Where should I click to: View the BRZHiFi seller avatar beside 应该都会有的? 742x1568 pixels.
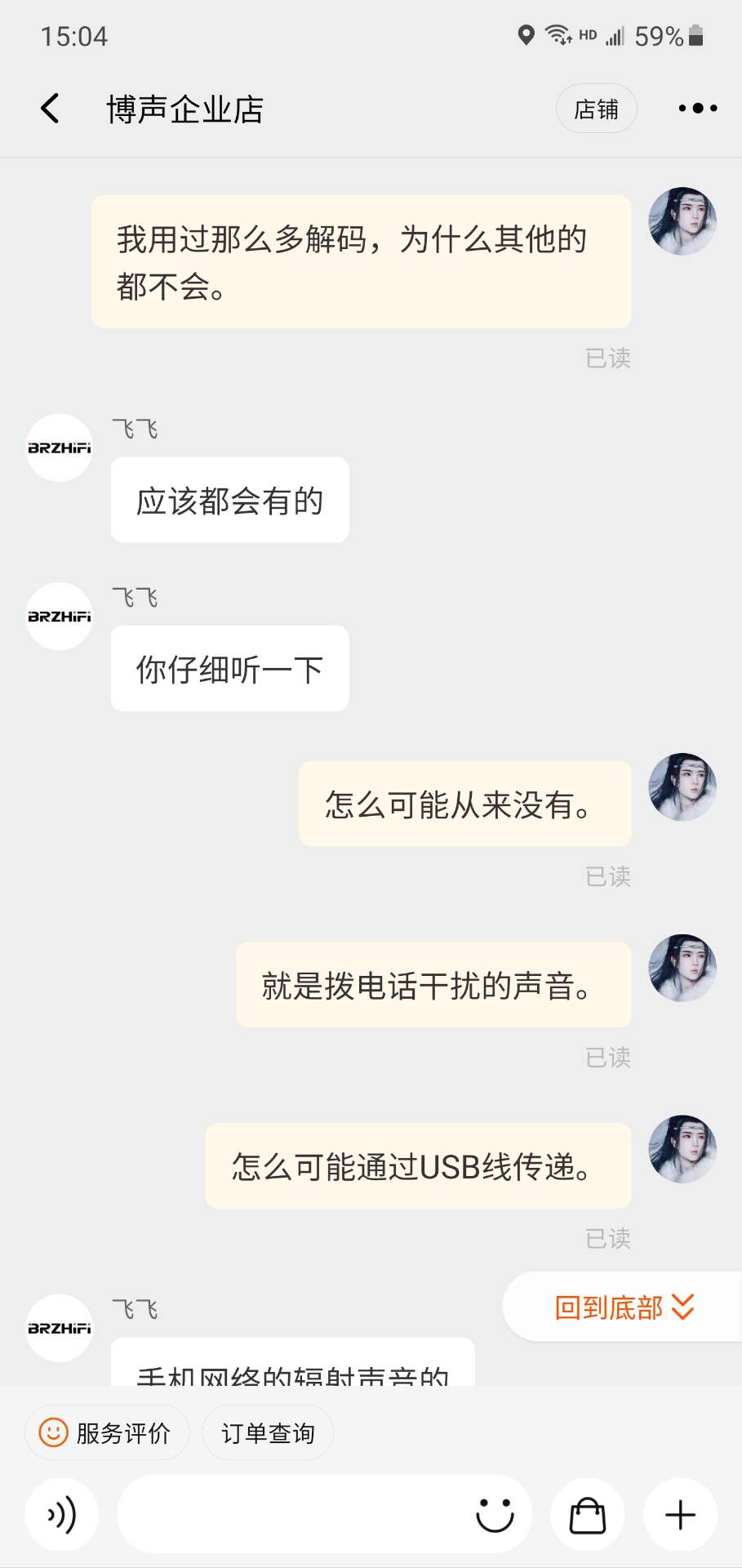click(x=60, y=448)
